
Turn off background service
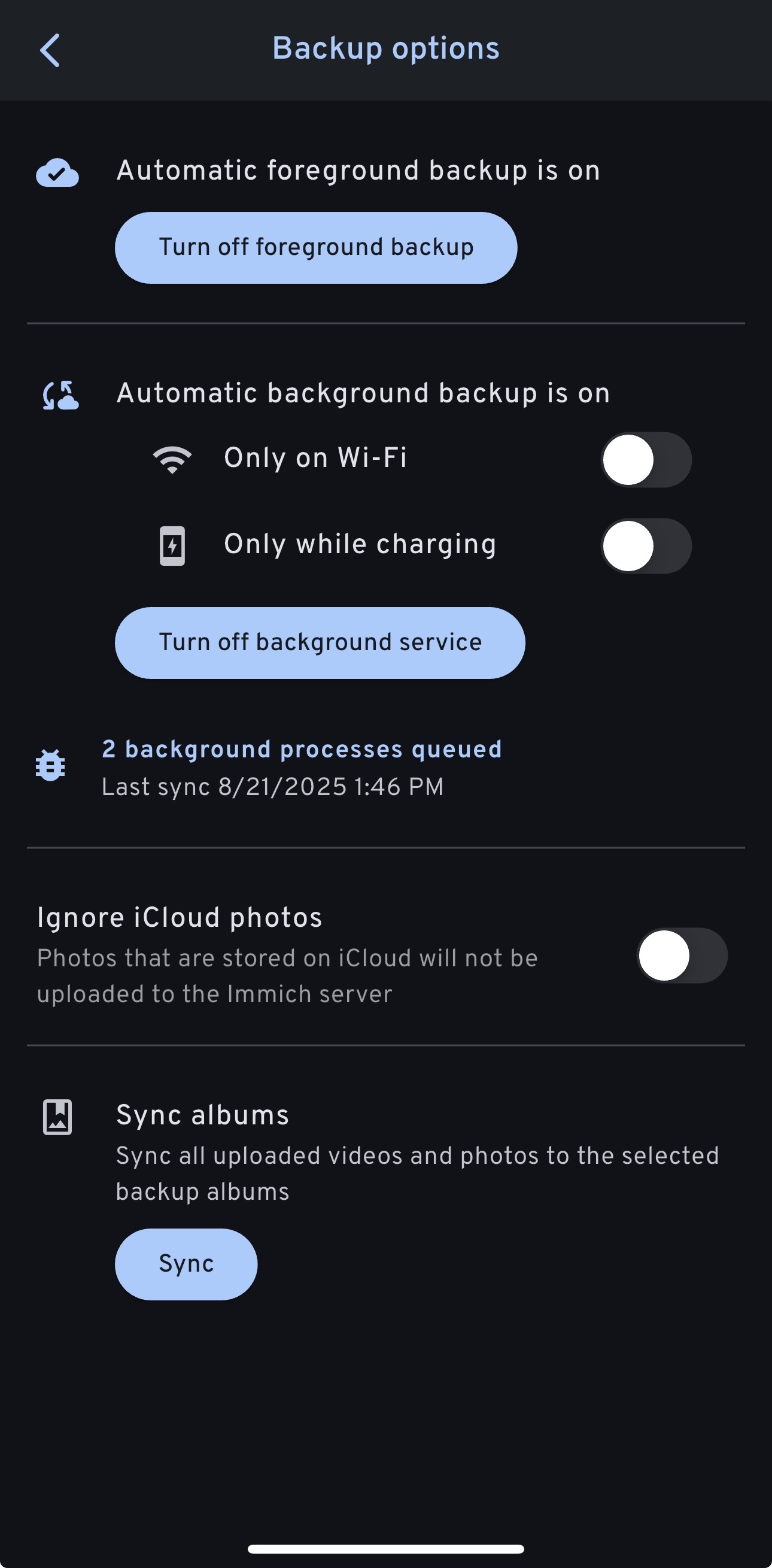(x=320, y=643)
